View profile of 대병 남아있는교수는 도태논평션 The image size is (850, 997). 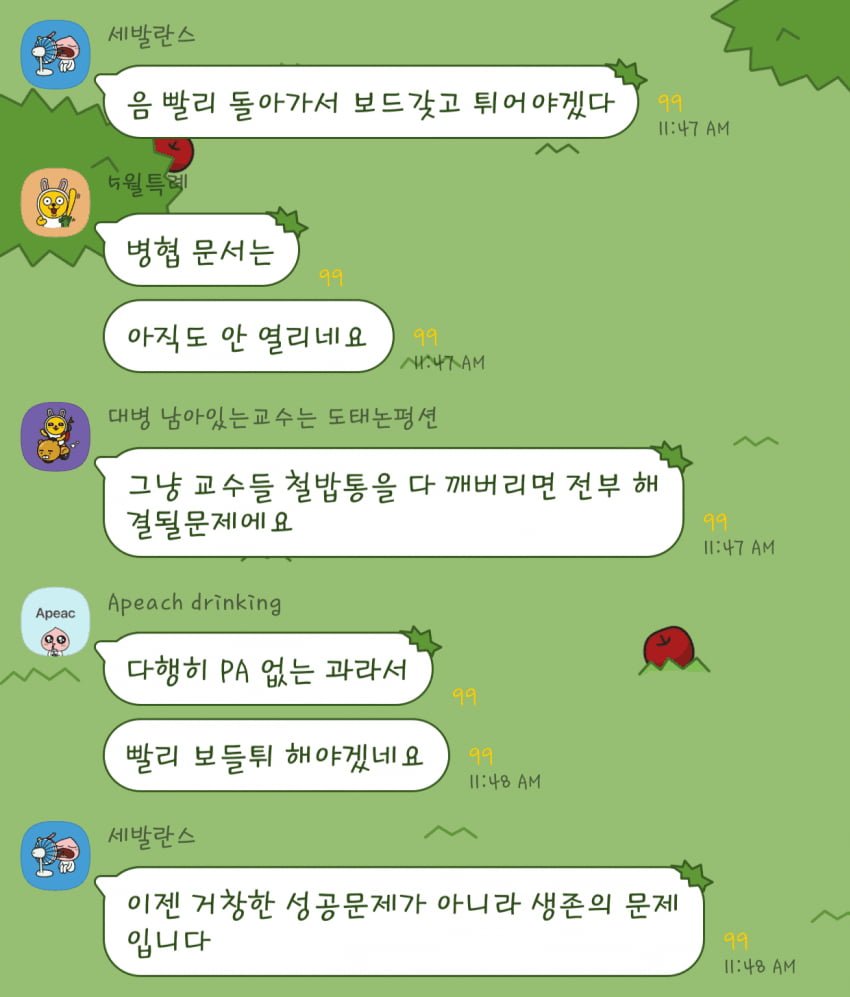click(56, 437)
